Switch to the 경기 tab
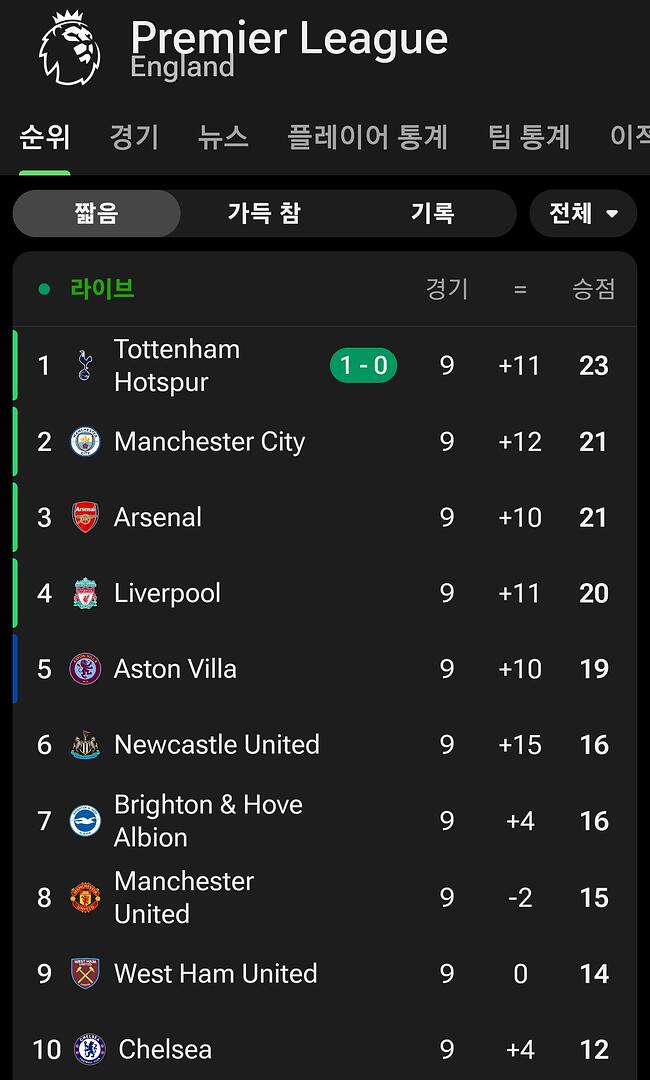The height and width of the screenshot is (1080, 650). pos(134,137)
